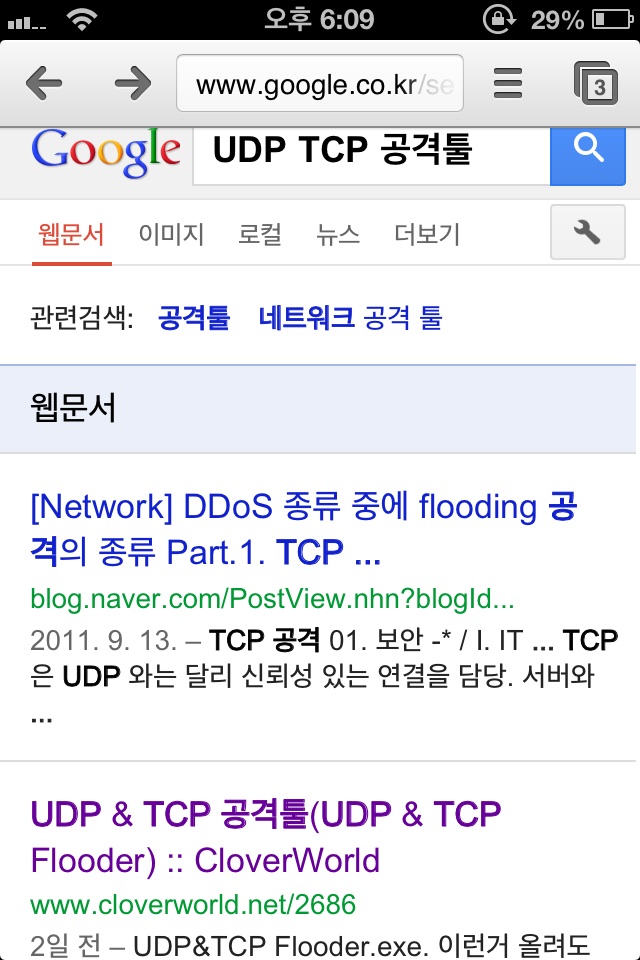This screenshot has width=640, height=960.
Task: Open the browser menu icon
Action: [509, 83]
